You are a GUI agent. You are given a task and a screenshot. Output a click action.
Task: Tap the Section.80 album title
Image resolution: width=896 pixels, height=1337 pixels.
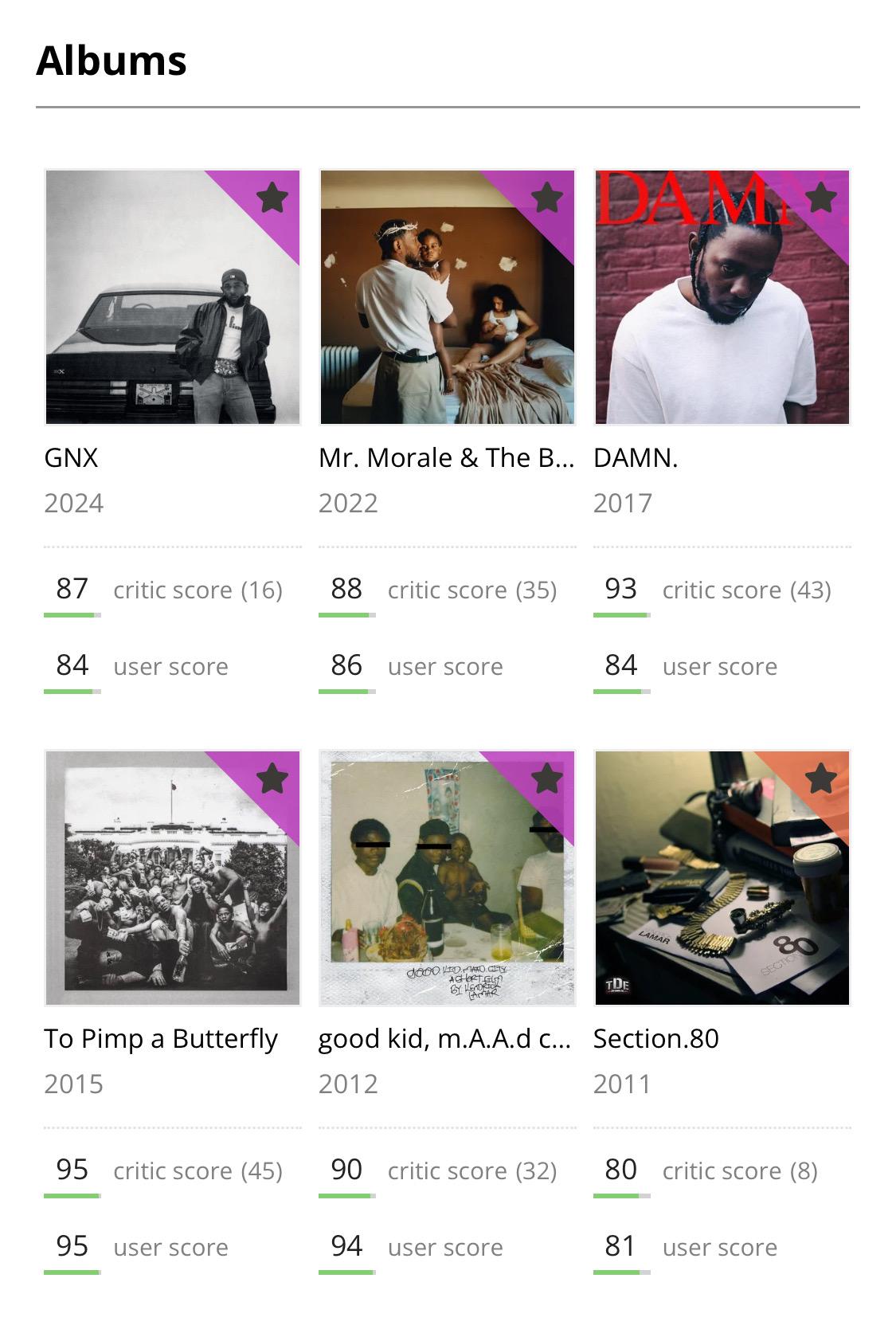pos(656,1039)
